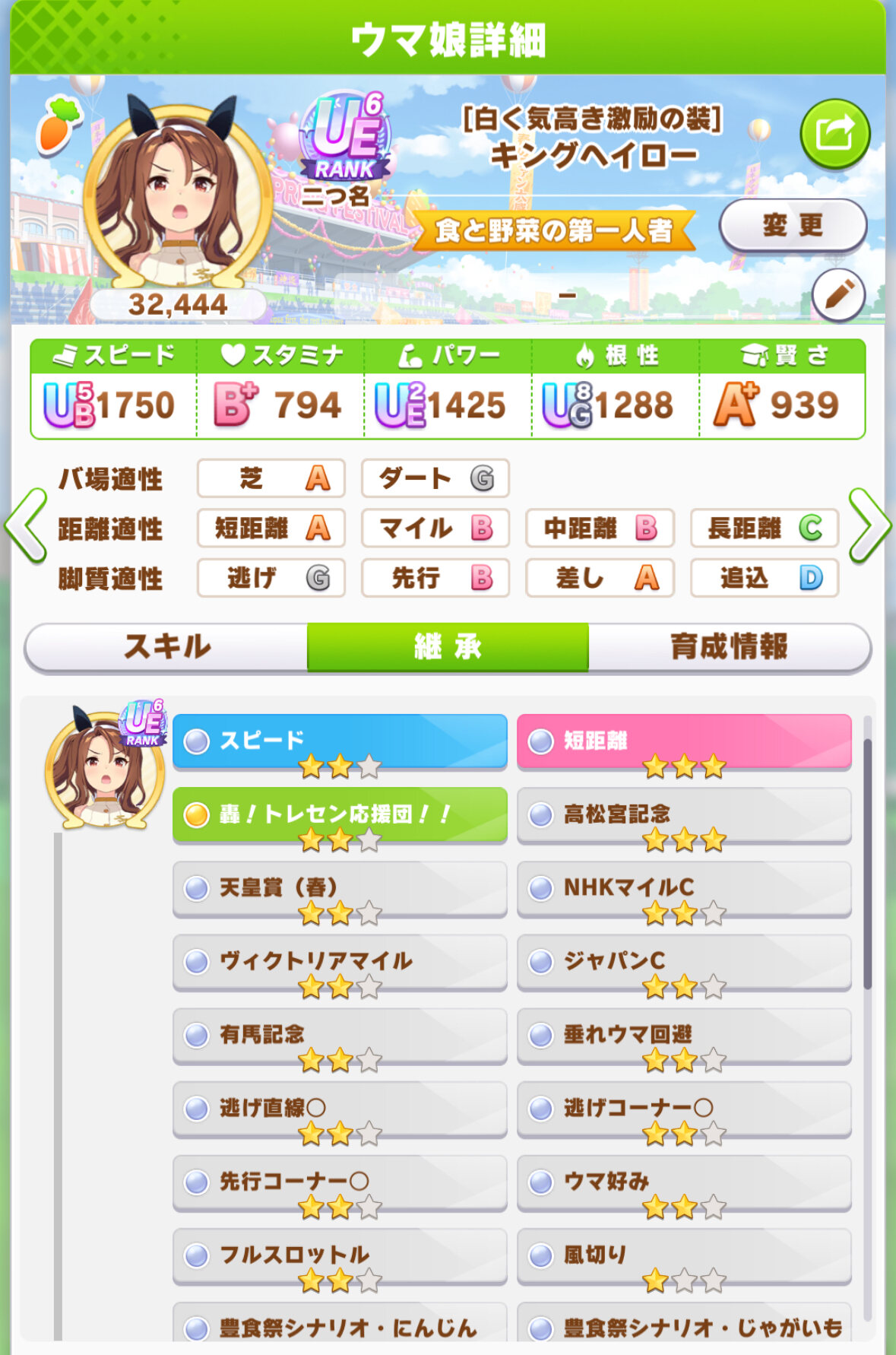Tap the 差し A running style chip
This screenshot has width=896, height=1355.
[x=600, y=578]
